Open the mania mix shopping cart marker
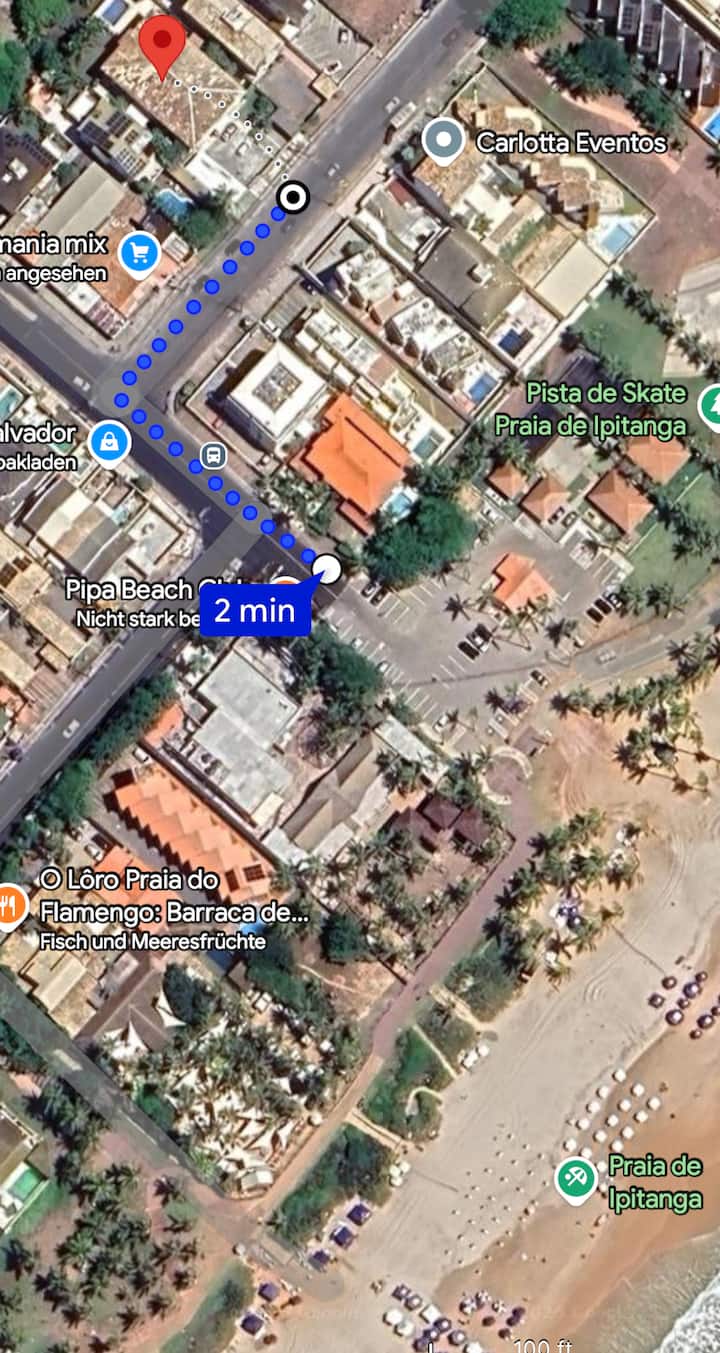The width and height of the screenshot is (720, 1353). tap(139, 253)
